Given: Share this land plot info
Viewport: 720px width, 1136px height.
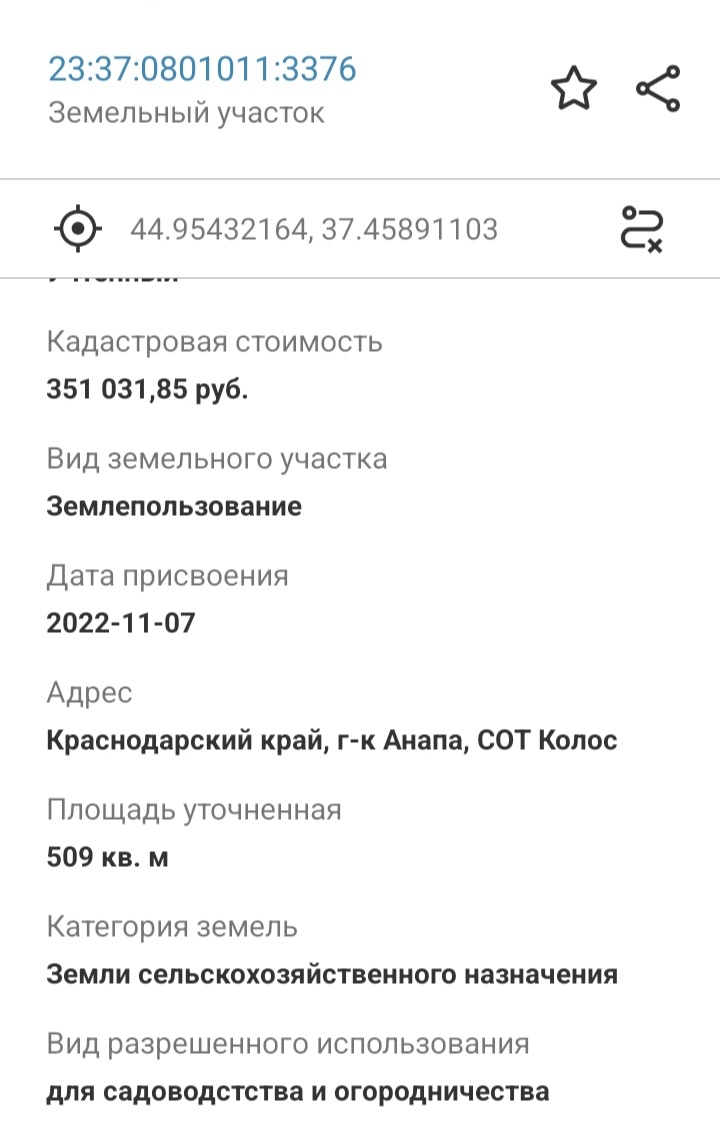Looking at the screenshot, I should (658, 89).
